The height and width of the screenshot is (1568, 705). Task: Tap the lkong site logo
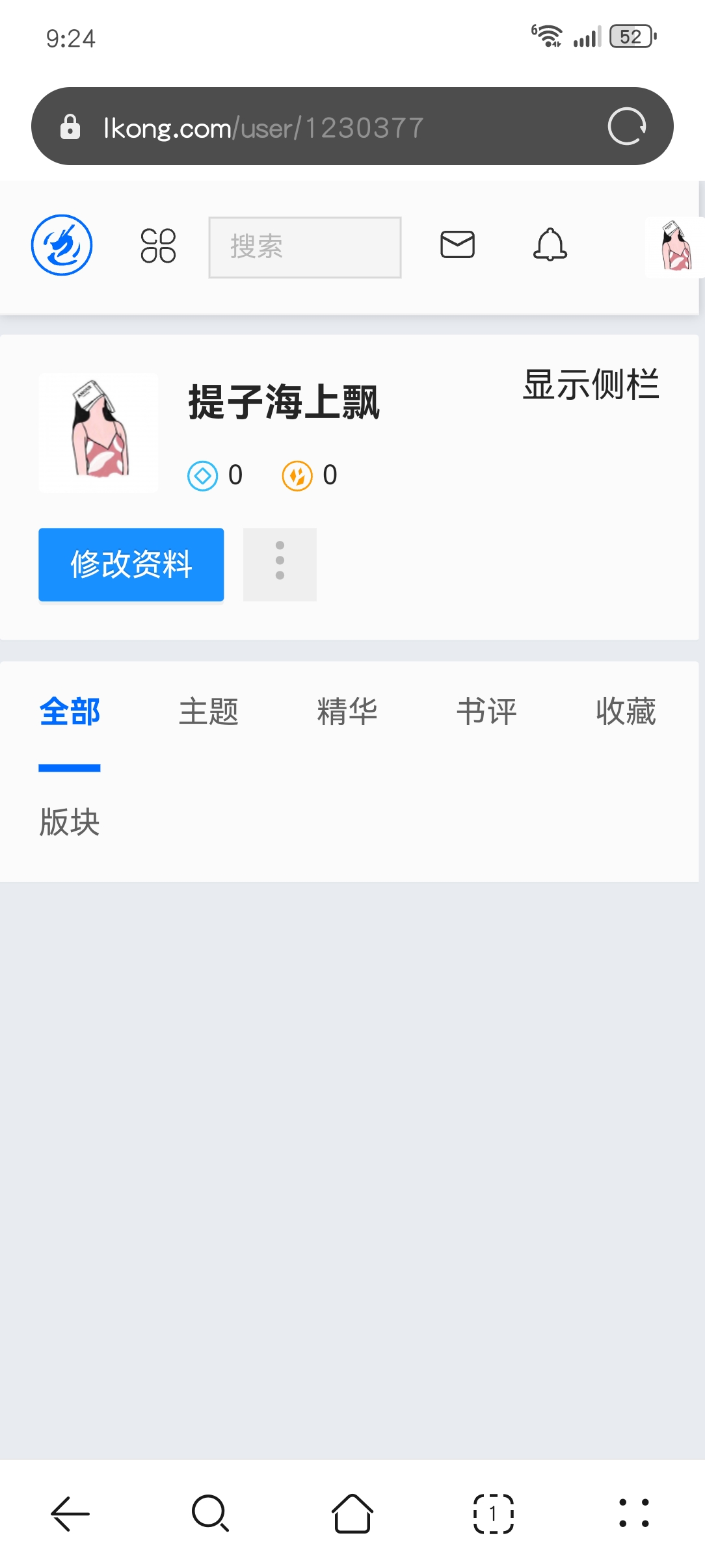[x=62, y=245]
